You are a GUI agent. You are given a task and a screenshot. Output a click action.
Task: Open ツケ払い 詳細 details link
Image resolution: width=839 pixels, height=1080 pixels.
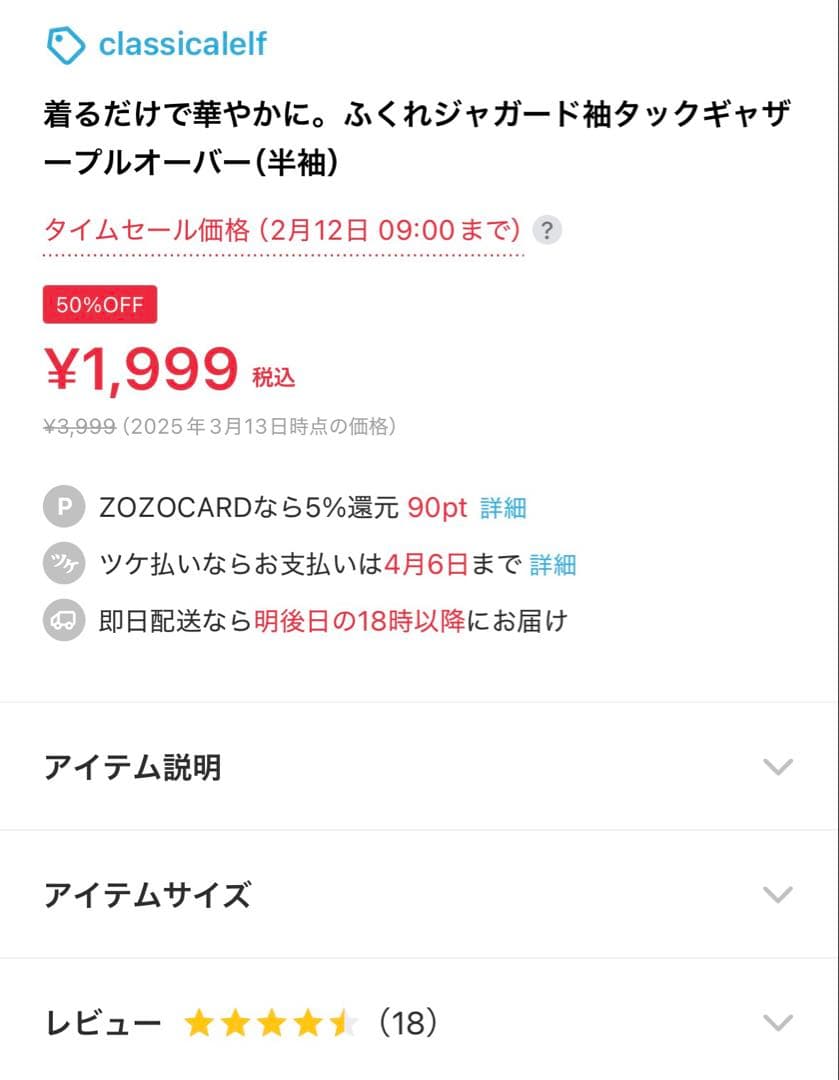click(553, 565)
